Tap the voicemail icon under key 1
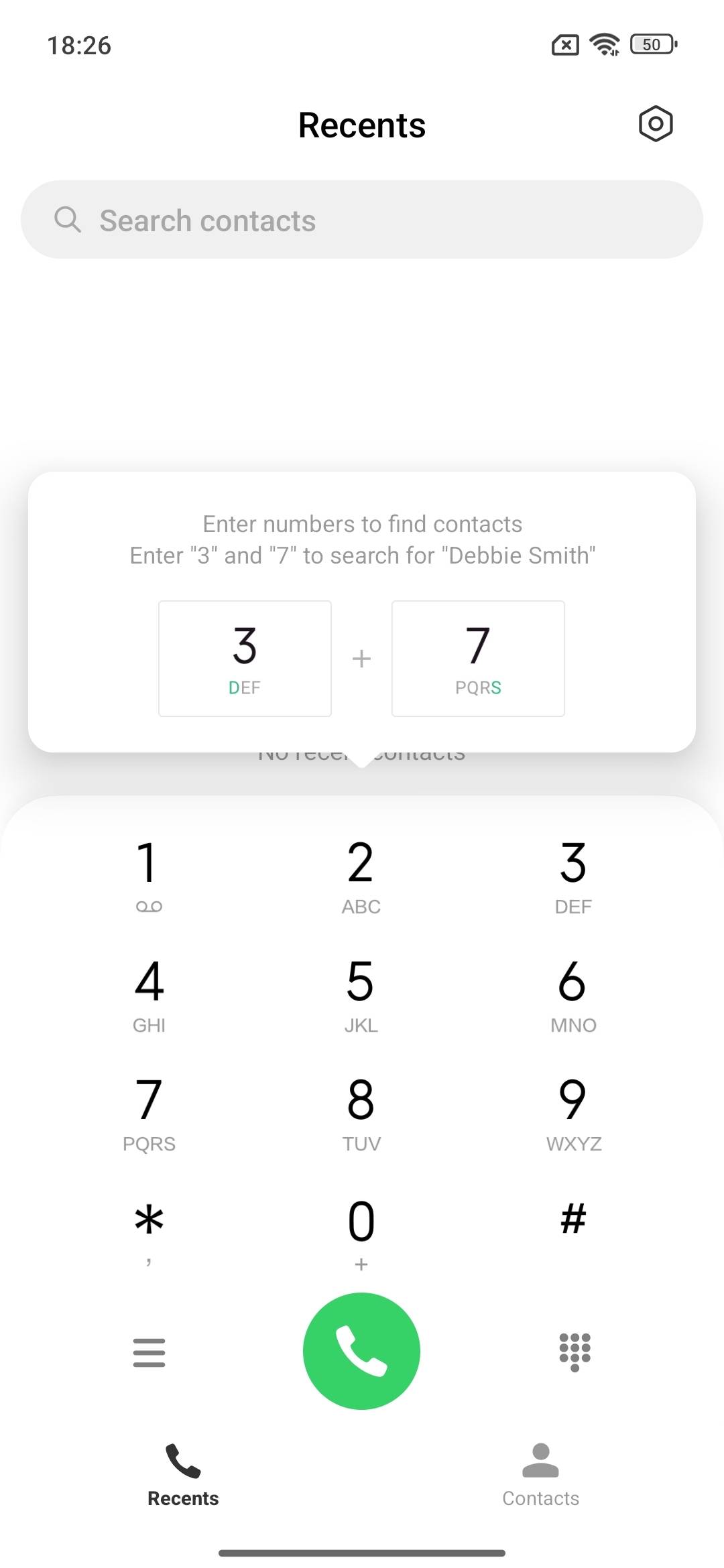The width and height of the screenshot is (724, 1568). (x=149, y=906)
